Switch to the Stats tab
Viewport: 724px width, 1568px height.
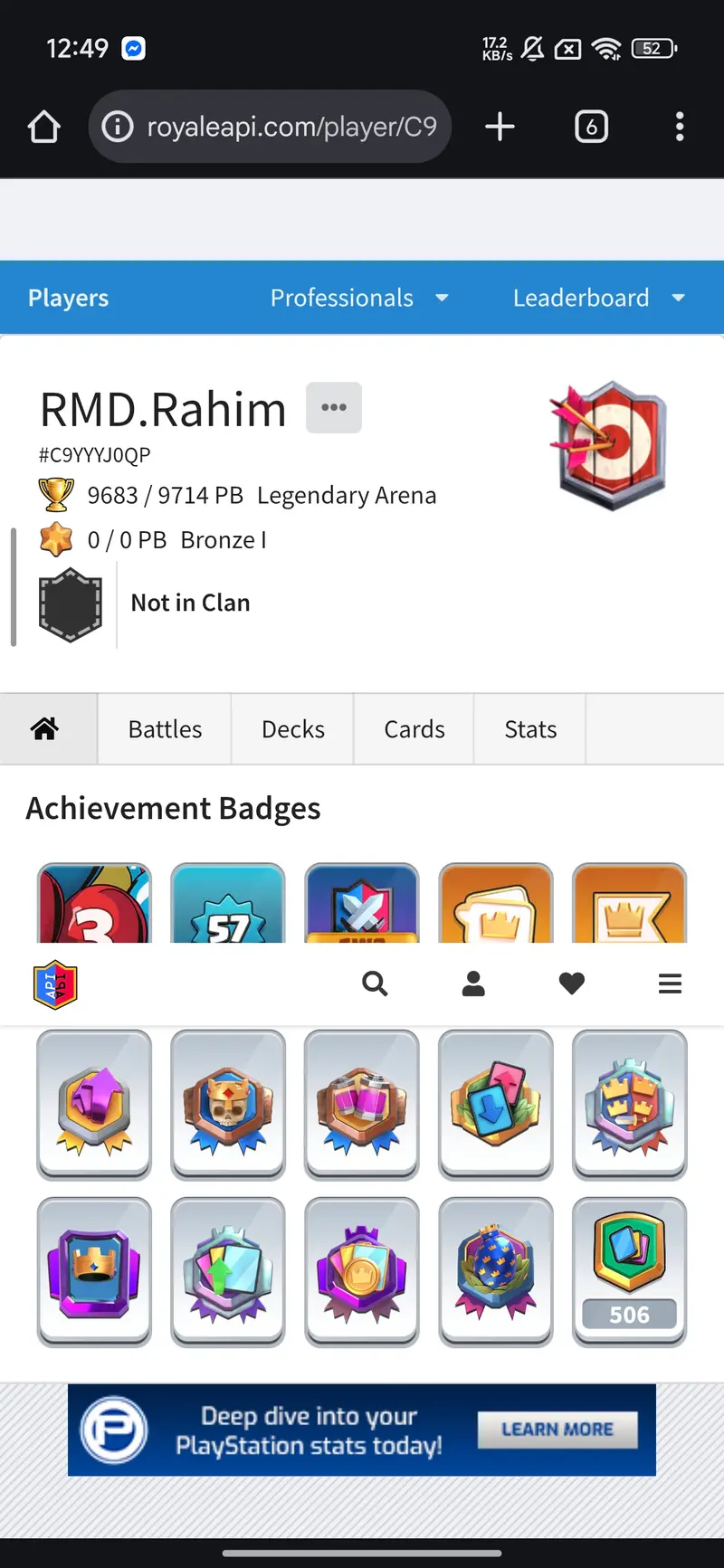point(530,729)
